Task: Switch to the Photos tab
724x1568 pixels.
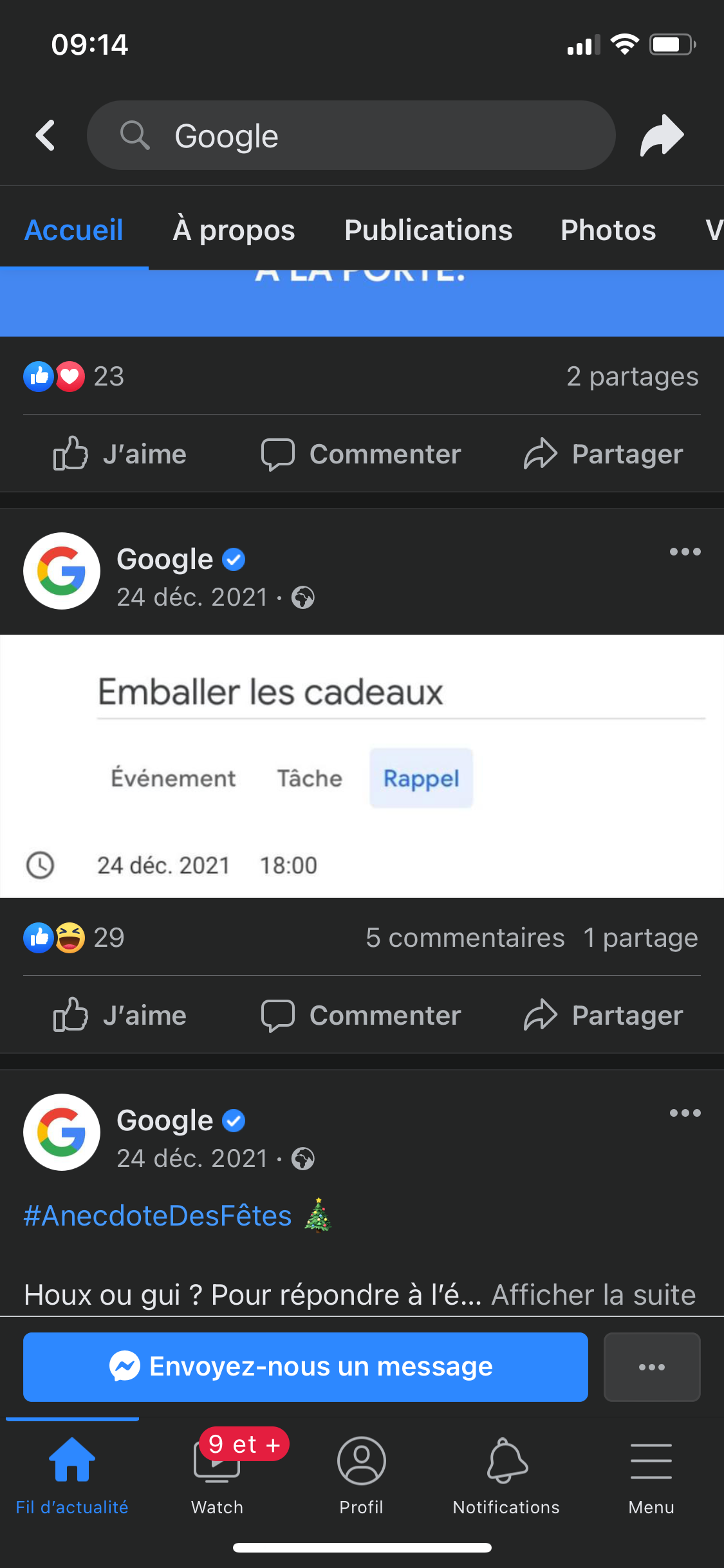Action: [x=608, y=230]
